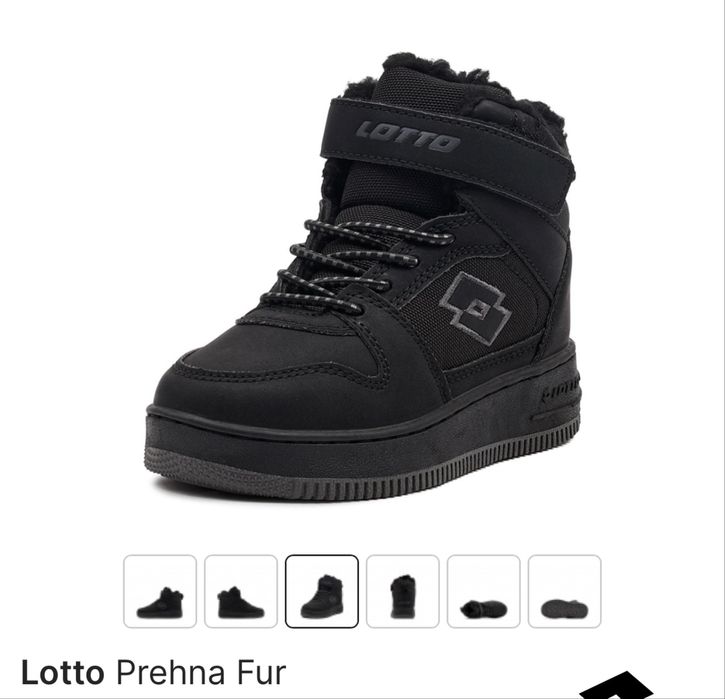Show the sole view thumbnail
Screen dimensions: 725x699
(565, 591)
